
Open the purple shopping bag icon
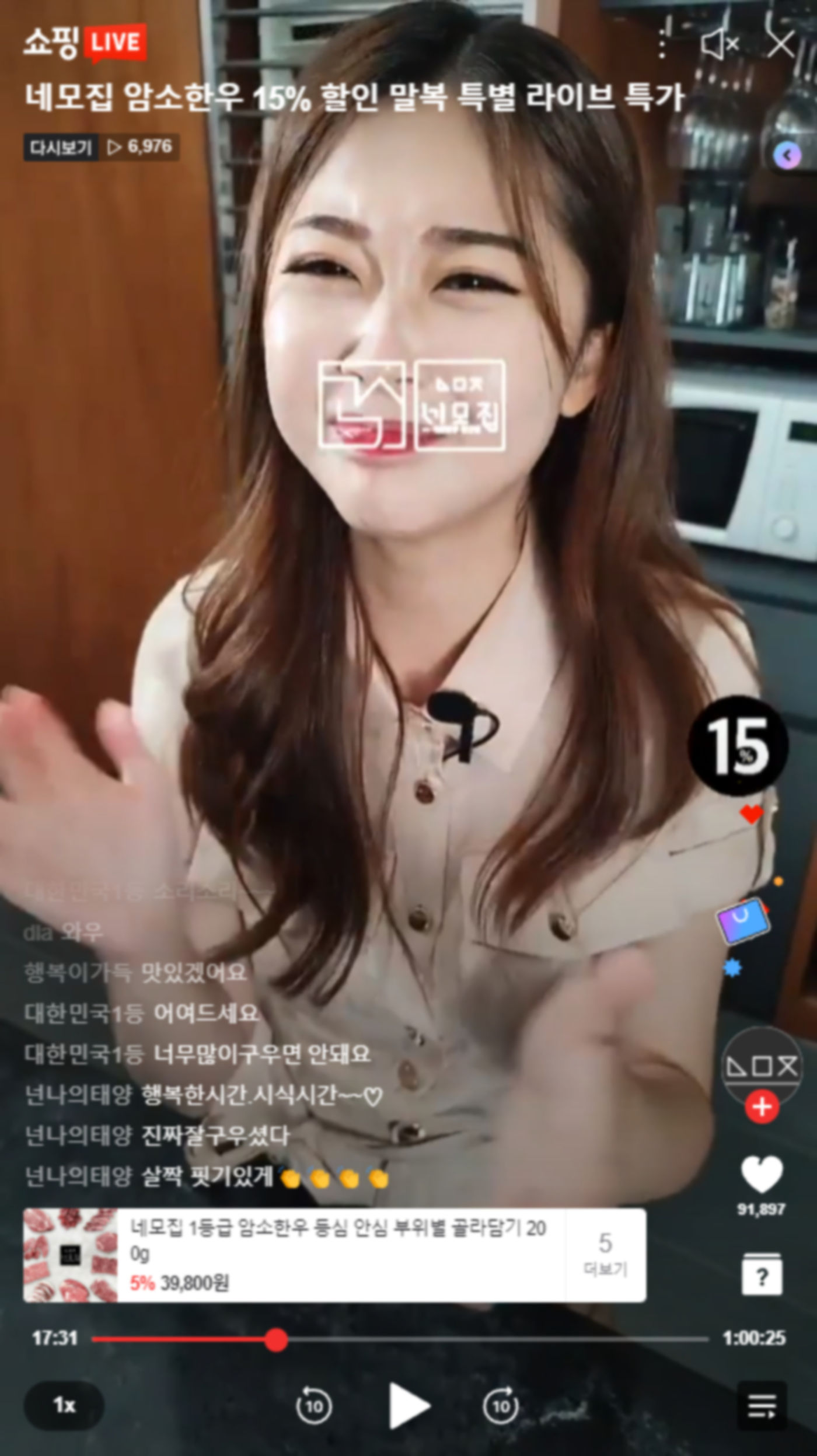(x=742, y=921)
